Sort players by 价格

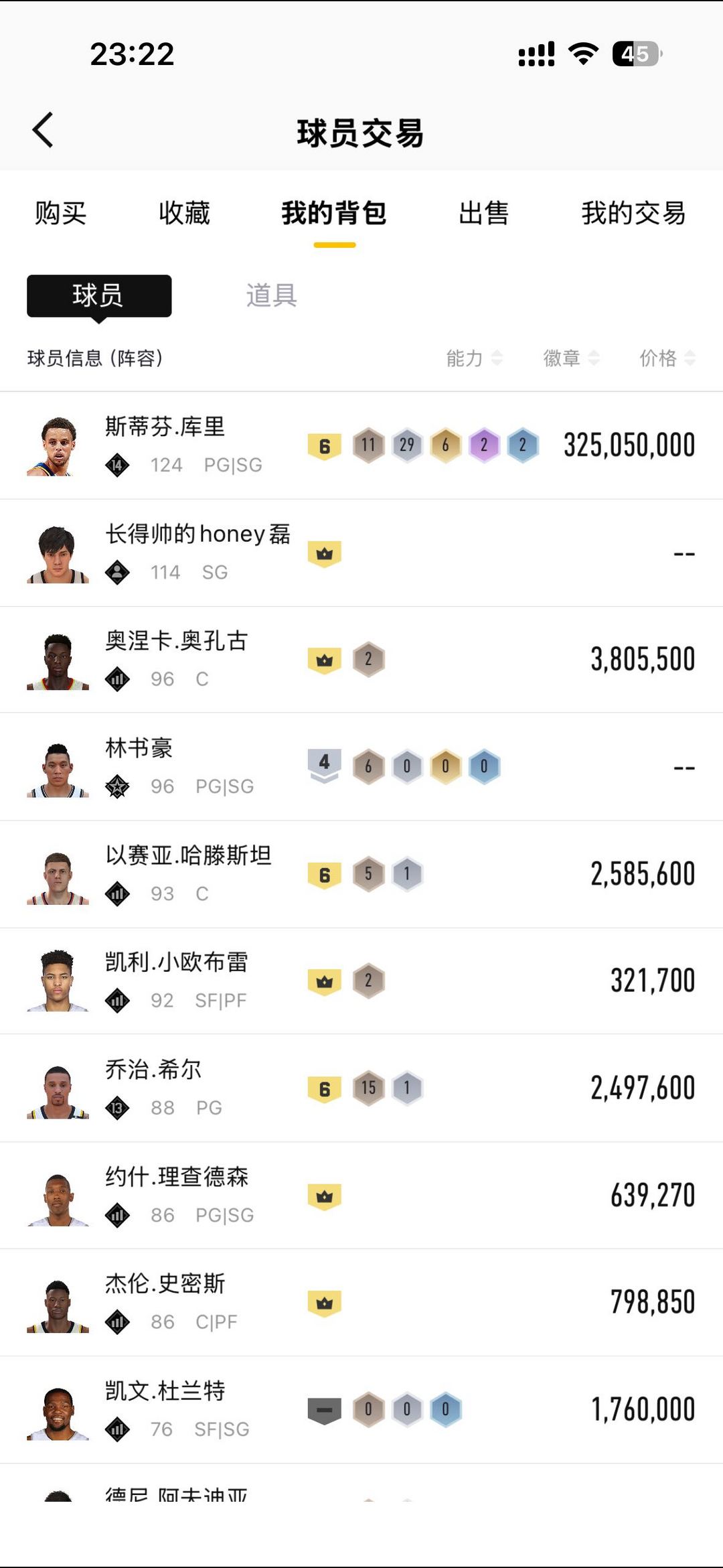click(x=667, y=358)
